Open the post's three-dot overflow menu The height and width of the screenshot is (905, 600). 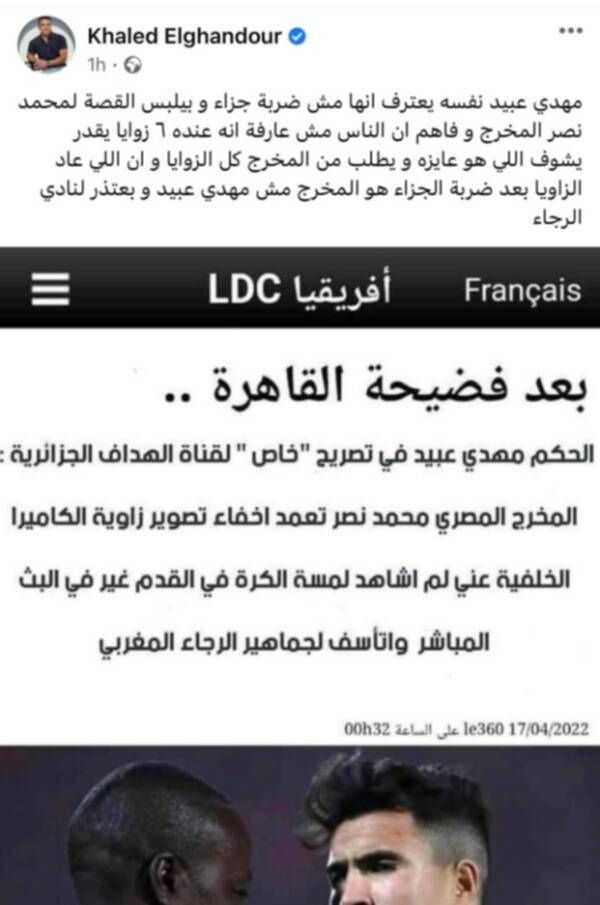point(570,31)
